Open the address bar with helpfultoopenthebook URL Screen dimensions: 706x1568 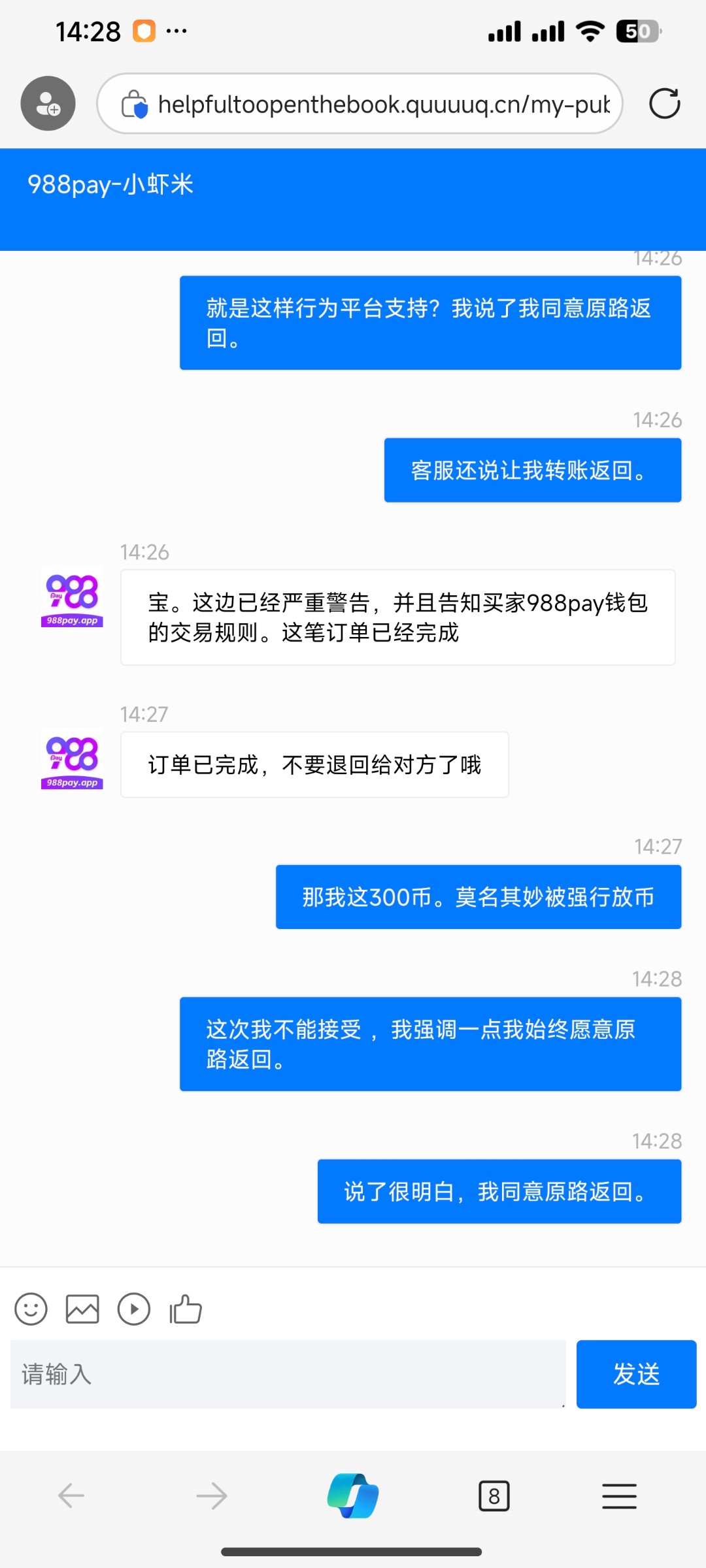coord(360,103)
